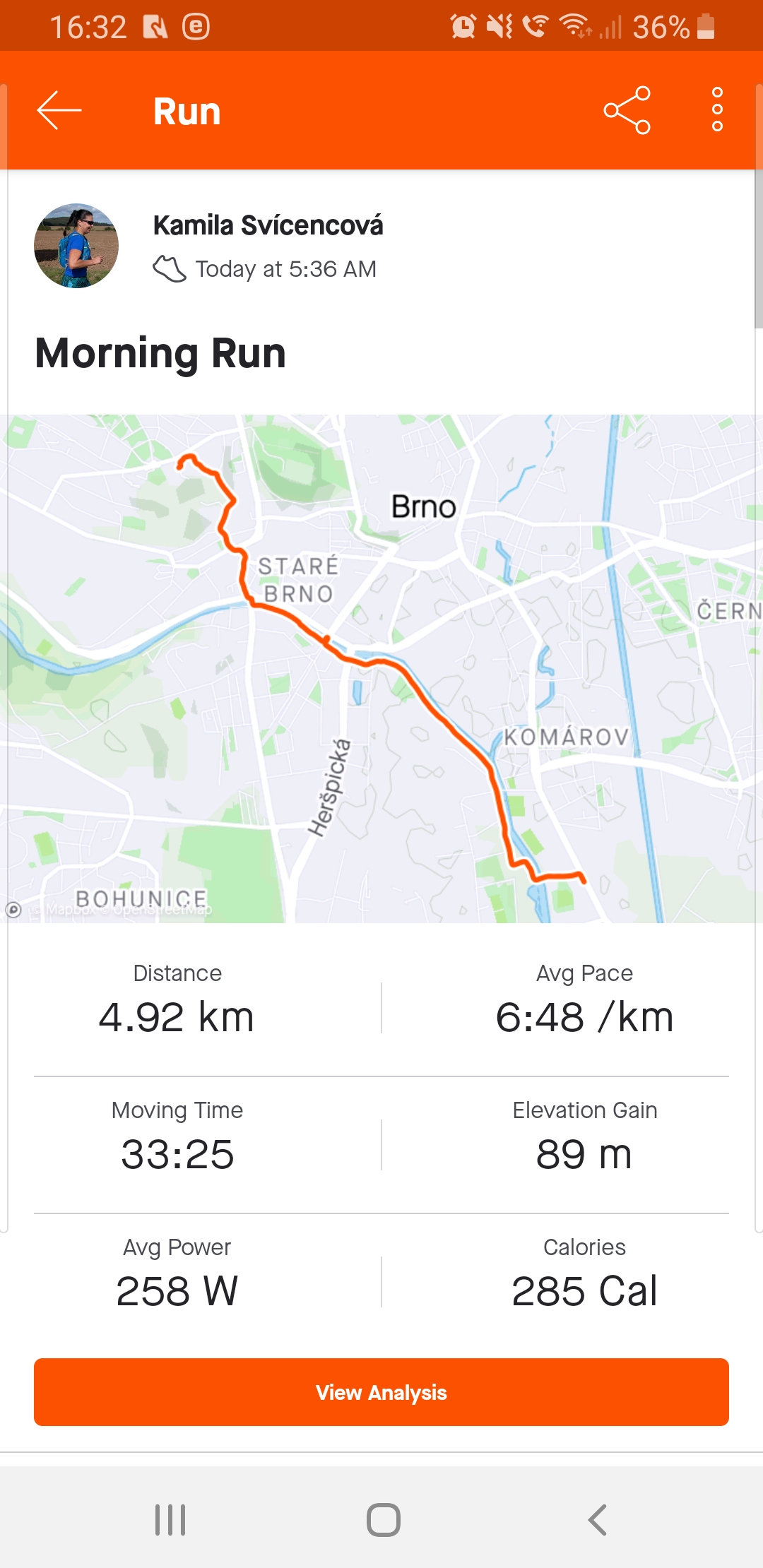Share this run activity
This screenshot has height=1568, width=763.
[627, 110]
